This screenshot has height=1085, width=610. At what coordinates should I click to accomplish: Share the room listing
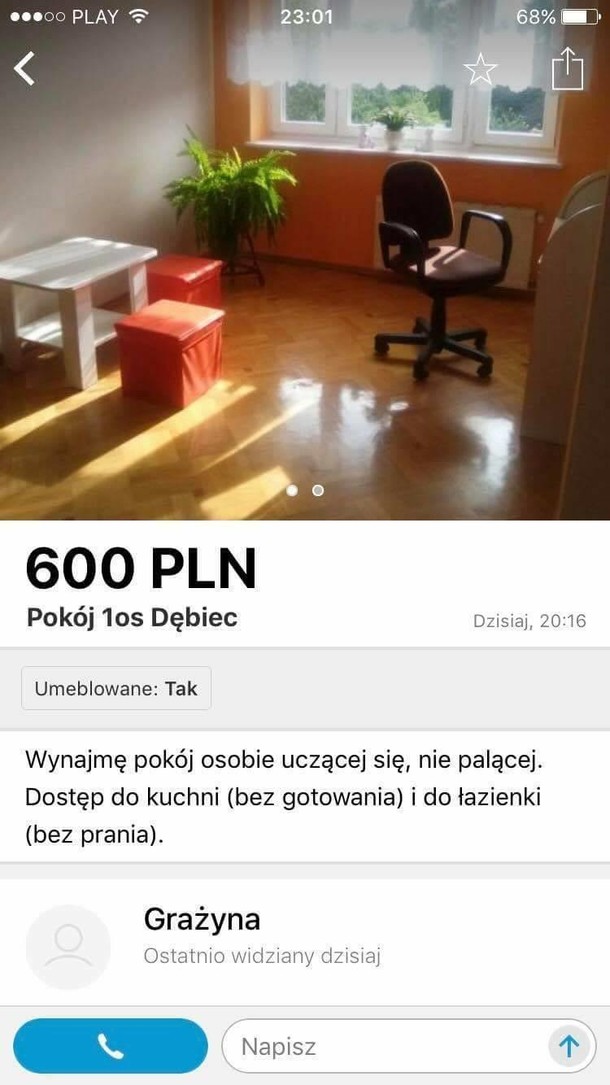click(x=567, y=69)
